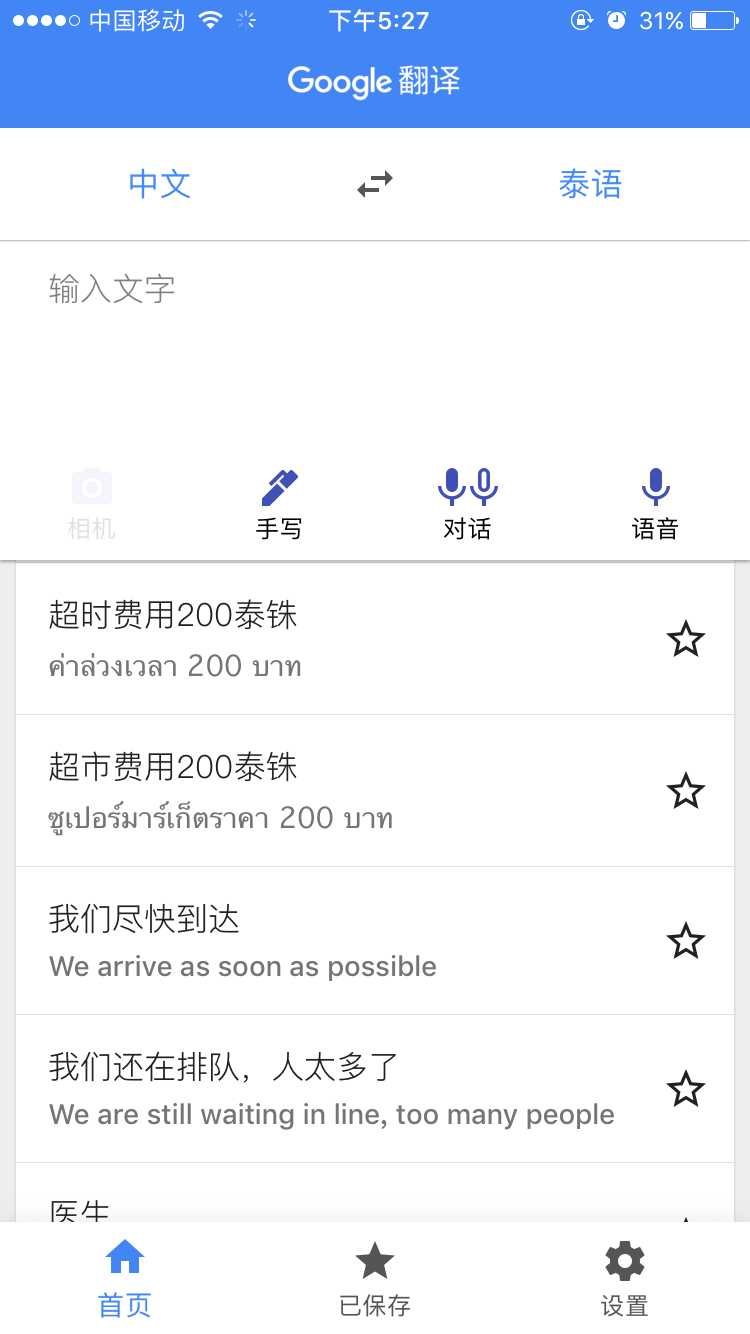The height and width of the screenshot is (1334, 750).
Task: Star the 超时费用200泰铢 translation
Action: coord(686,639)
